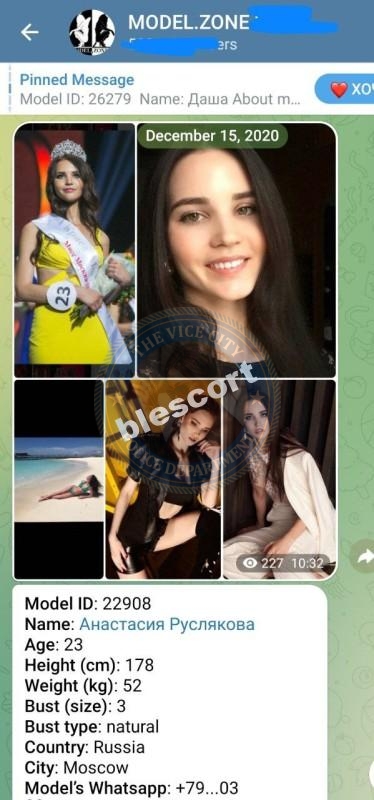Tap the Анастасия Руслякова name link
Screen dimensions: 374x800
point(167,624)
